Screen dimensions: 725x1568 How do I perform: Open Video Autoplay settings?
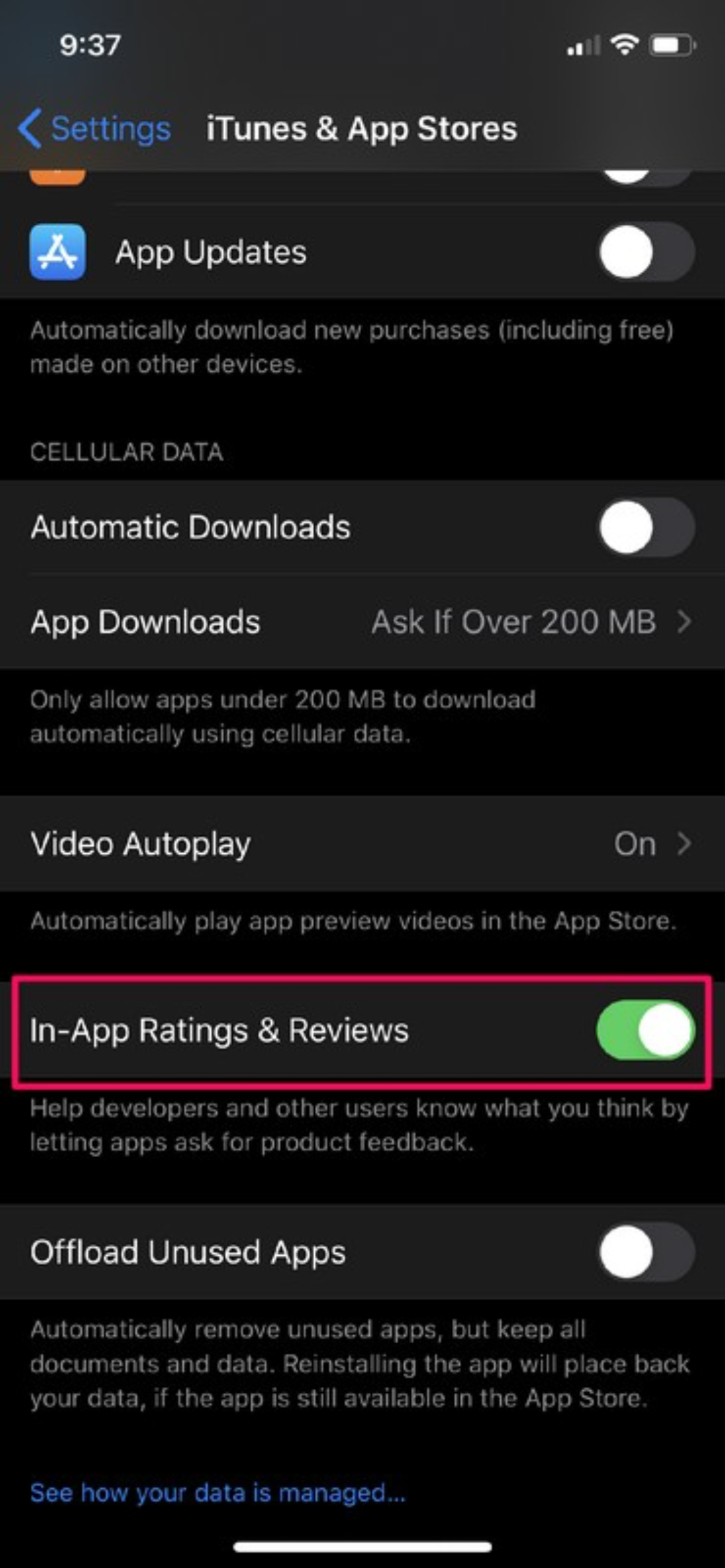[362, 843]
